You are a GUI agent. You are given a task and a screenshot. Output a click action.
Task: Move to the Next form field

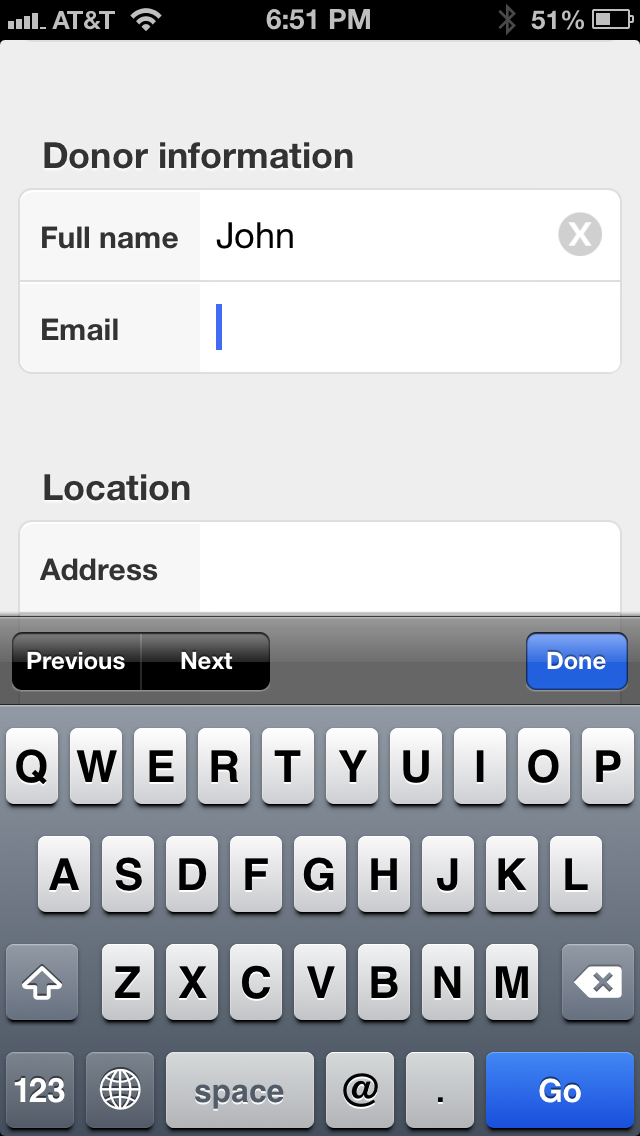click(x=206, y=661)
